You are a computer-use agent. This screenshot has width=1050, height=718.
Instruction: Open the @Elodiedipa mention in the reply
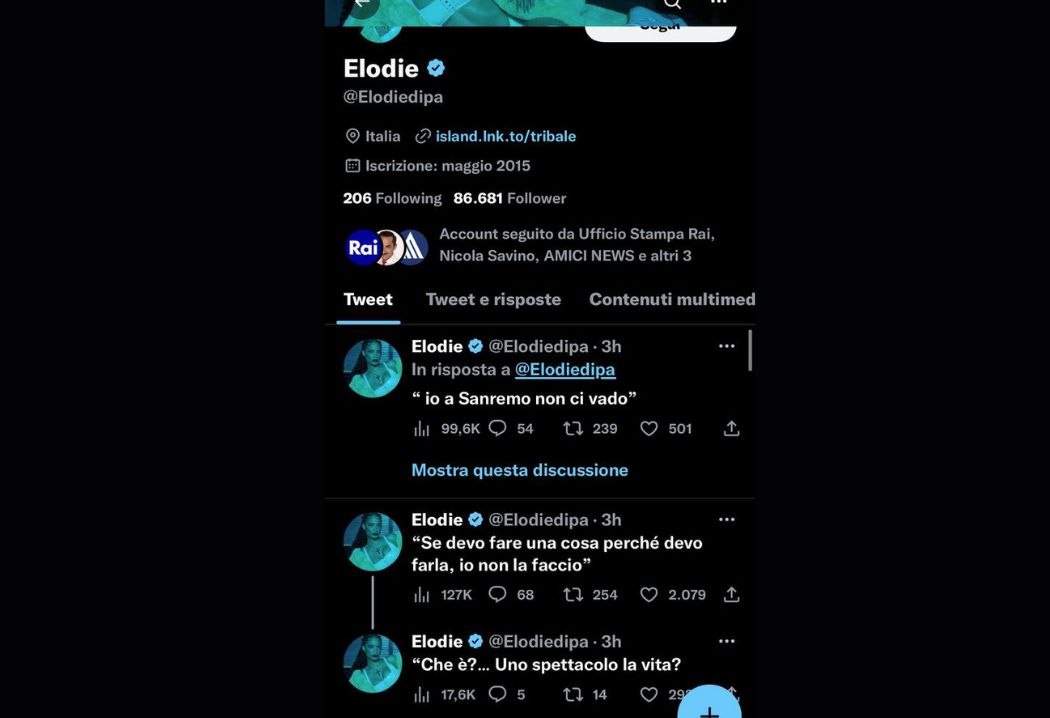(565, 369)
